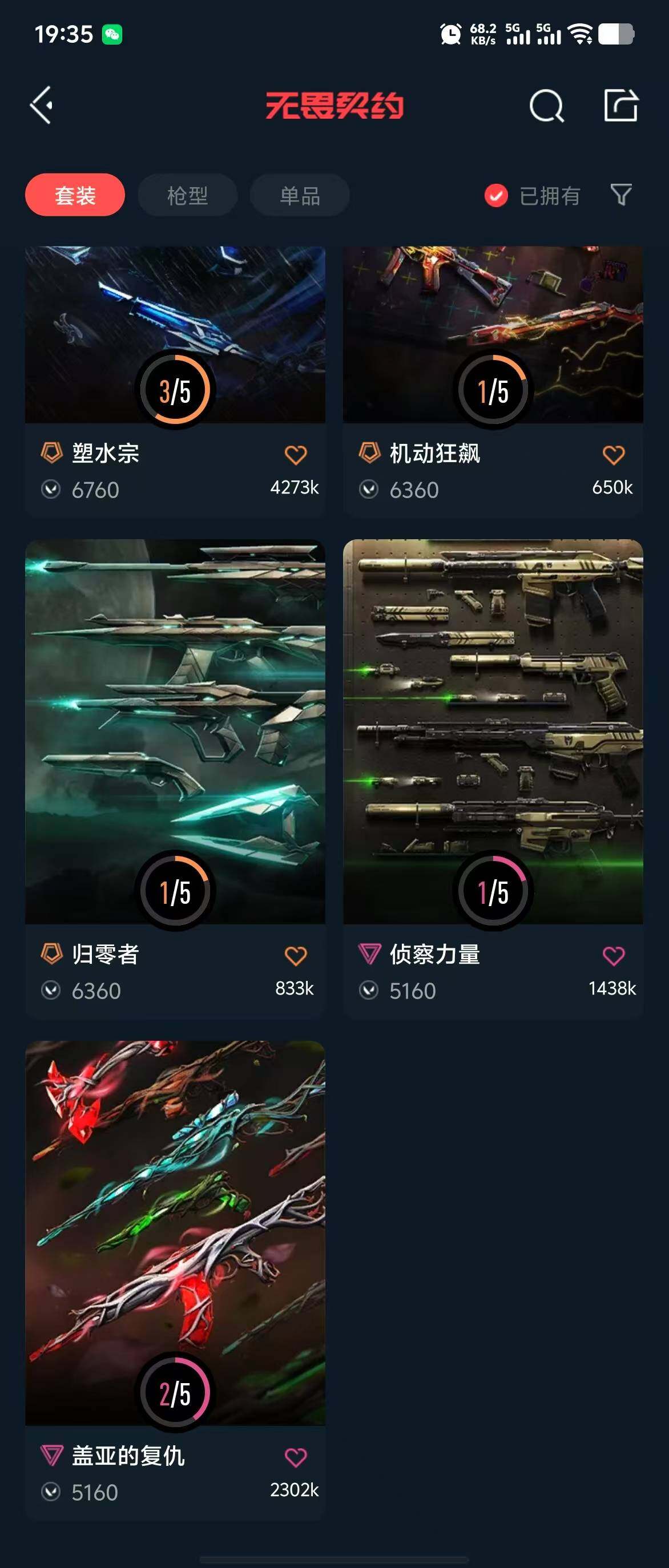Like the 机动狂飙 bundle with its heart
This screenshot has width=669, height=1568.
[x=613, y=455]
